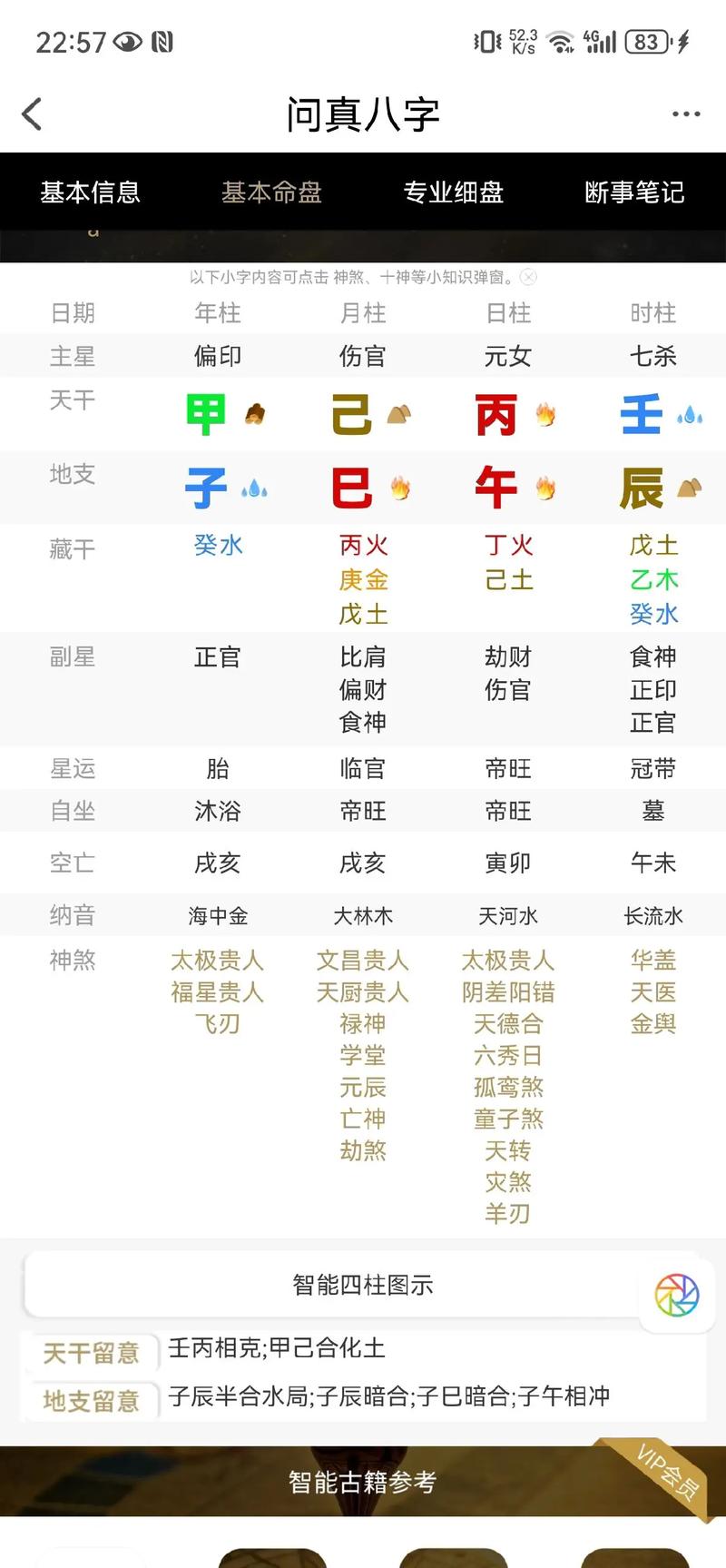
Task: Go back using the top-left arrow
Action: click(33, 114)
